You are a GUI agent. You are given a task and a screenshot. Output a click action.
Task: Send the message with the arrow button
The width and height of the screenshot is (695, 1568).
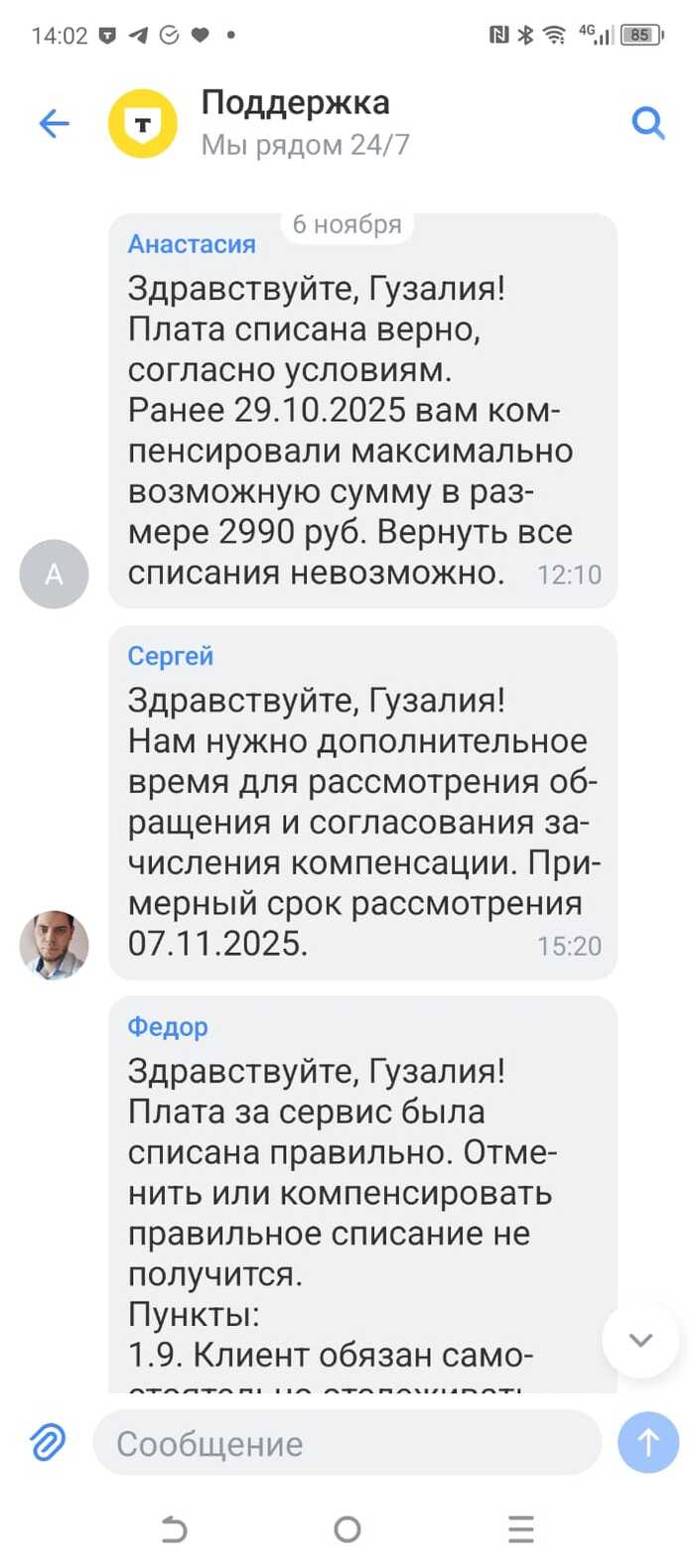click(x=647, y=1442)
